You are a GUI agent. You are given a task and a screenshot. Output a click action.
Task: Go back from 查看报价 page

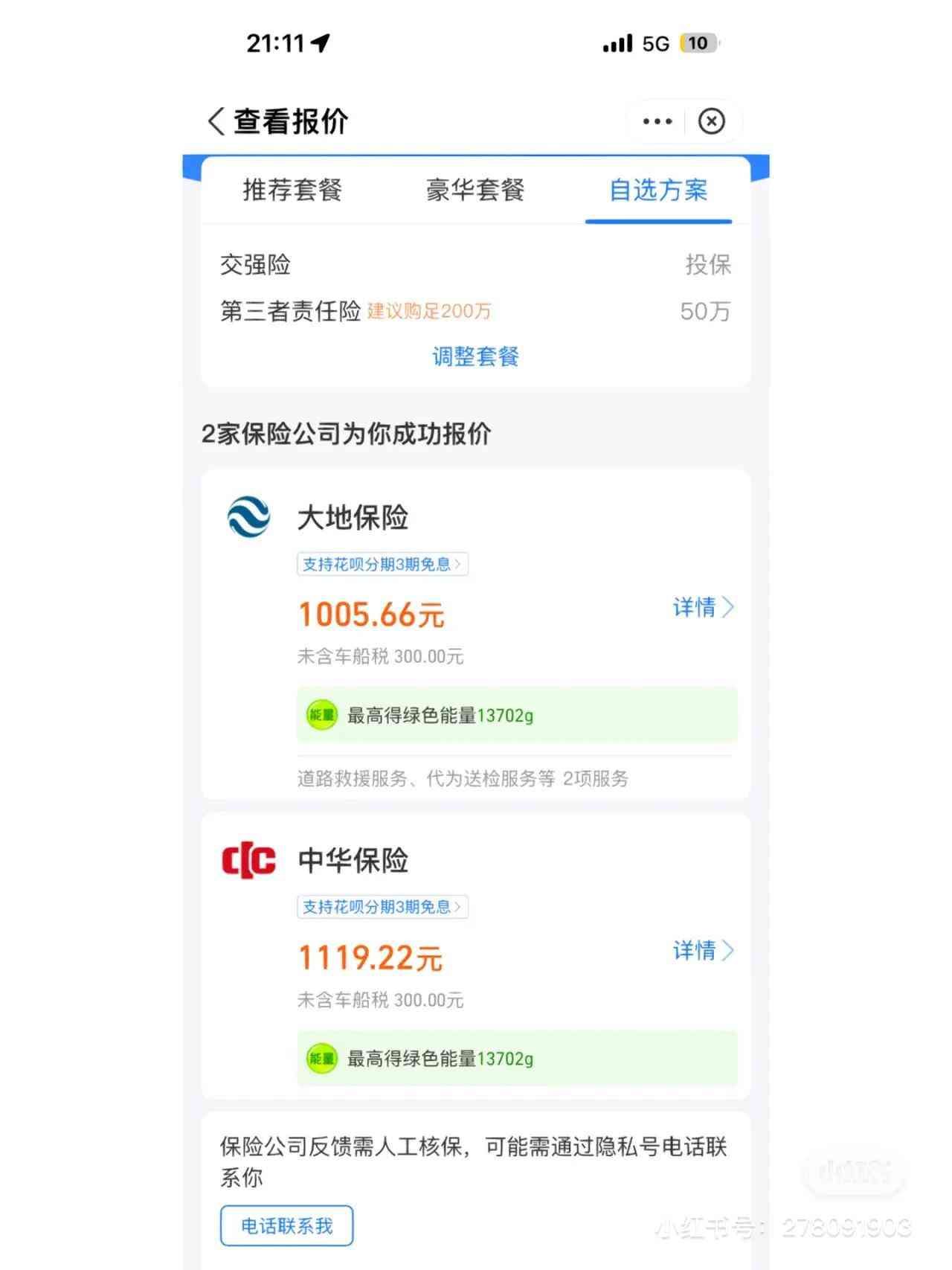pyautogui.click(x=216, y=121)
